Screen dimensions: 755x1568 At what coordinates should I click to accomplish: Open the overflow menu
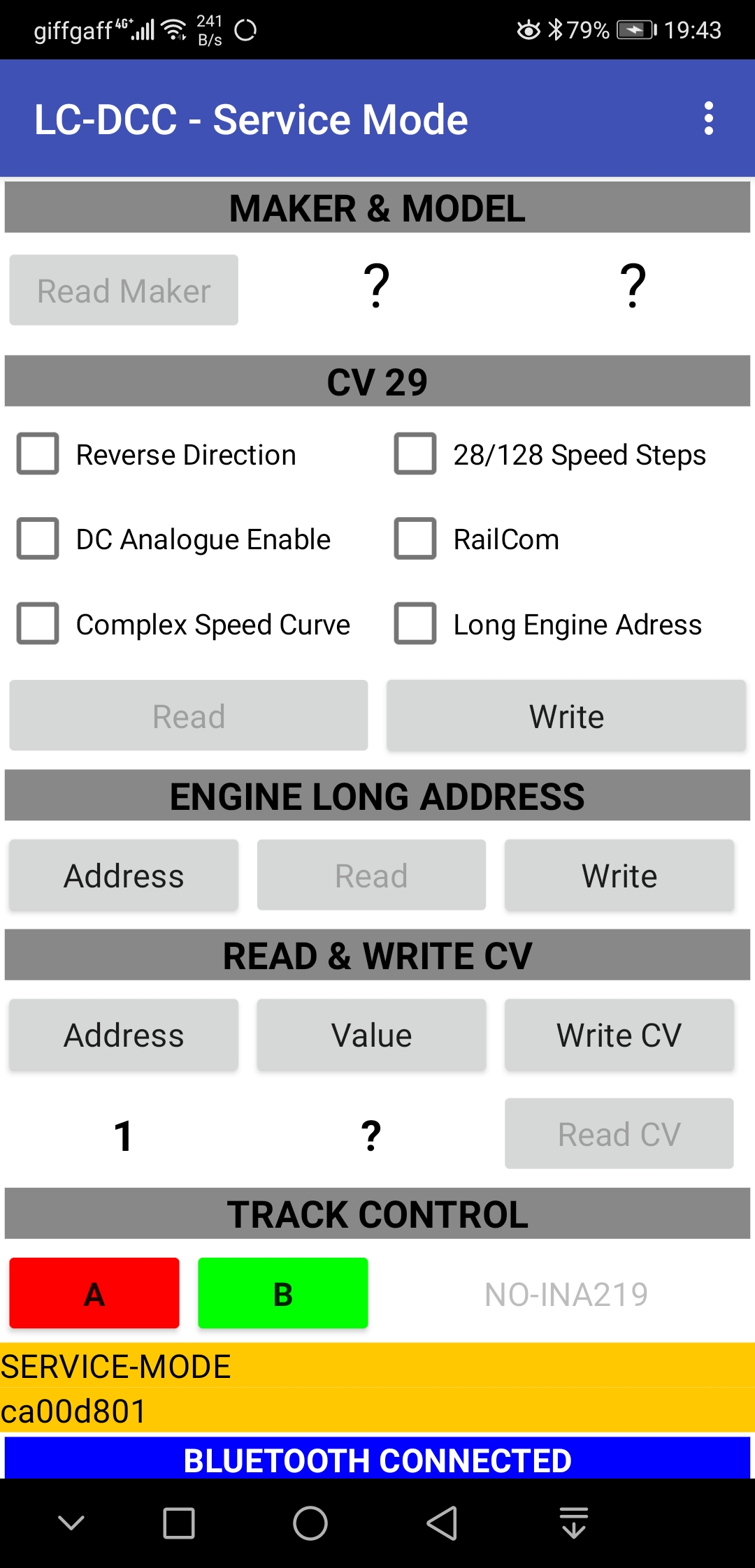(709, 119)
